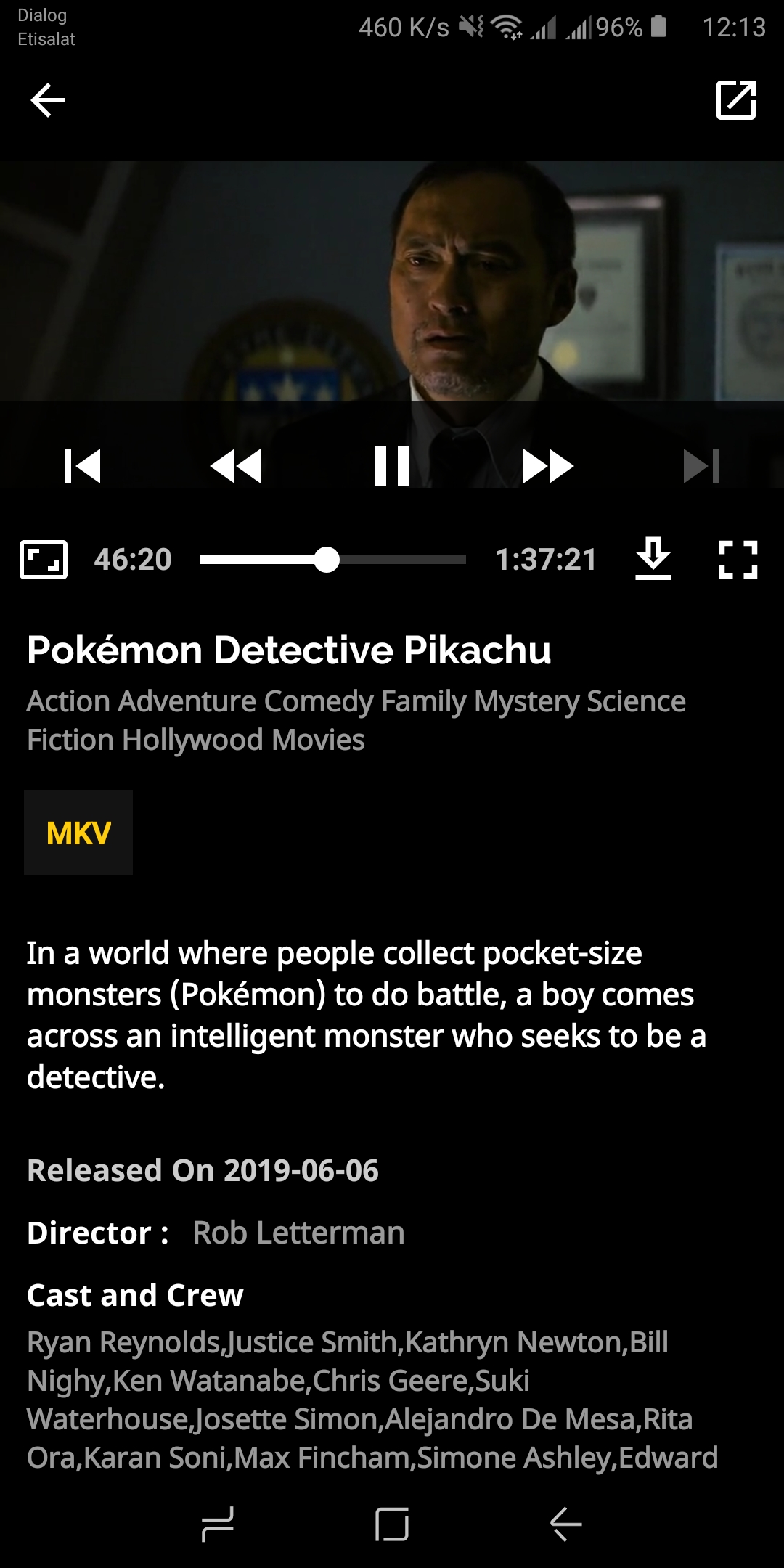Select the MKV format chip
The image size is (784, 1568).
[x=78, y=833]
